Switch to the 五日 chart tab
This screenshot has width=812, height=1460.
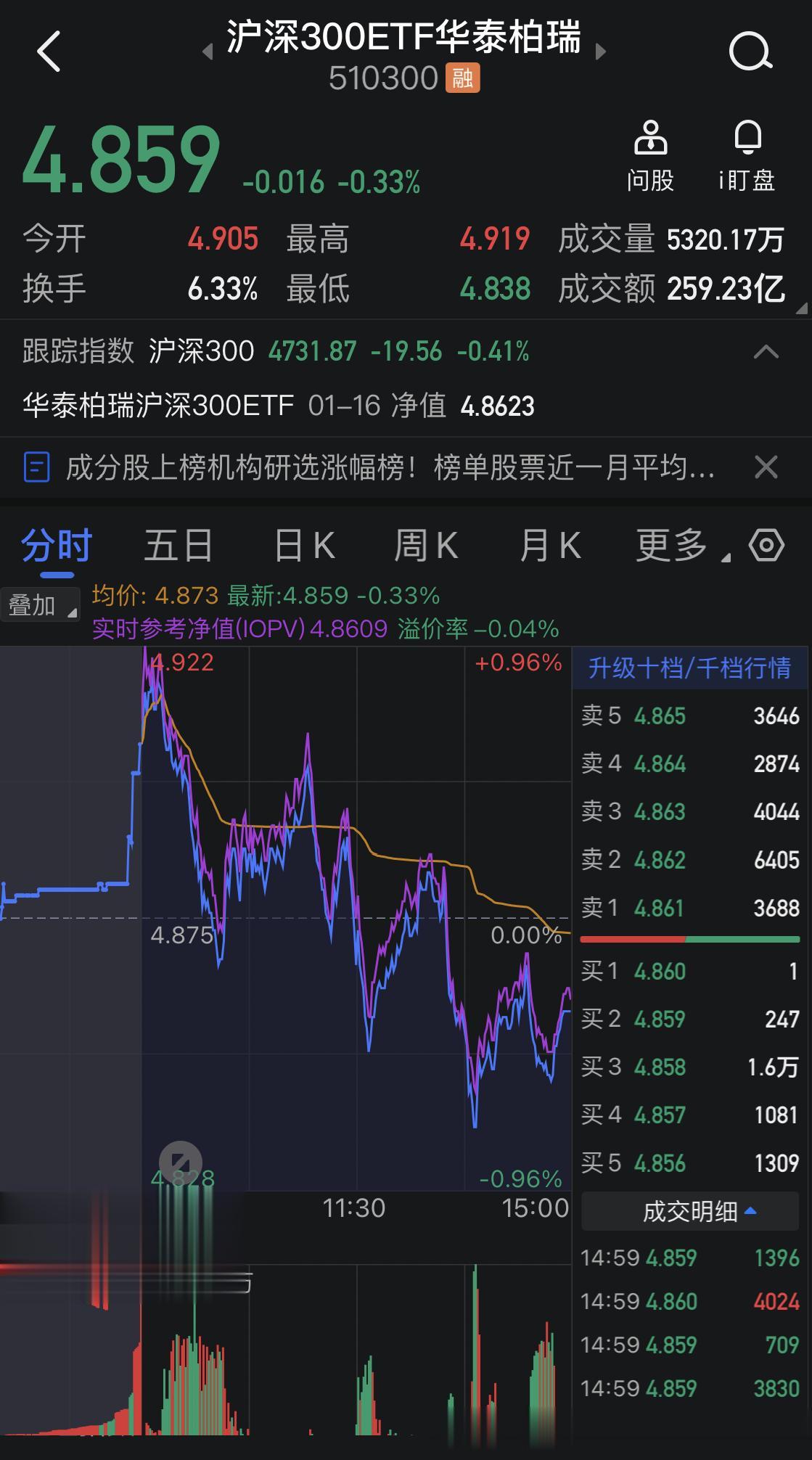point(179,546)
